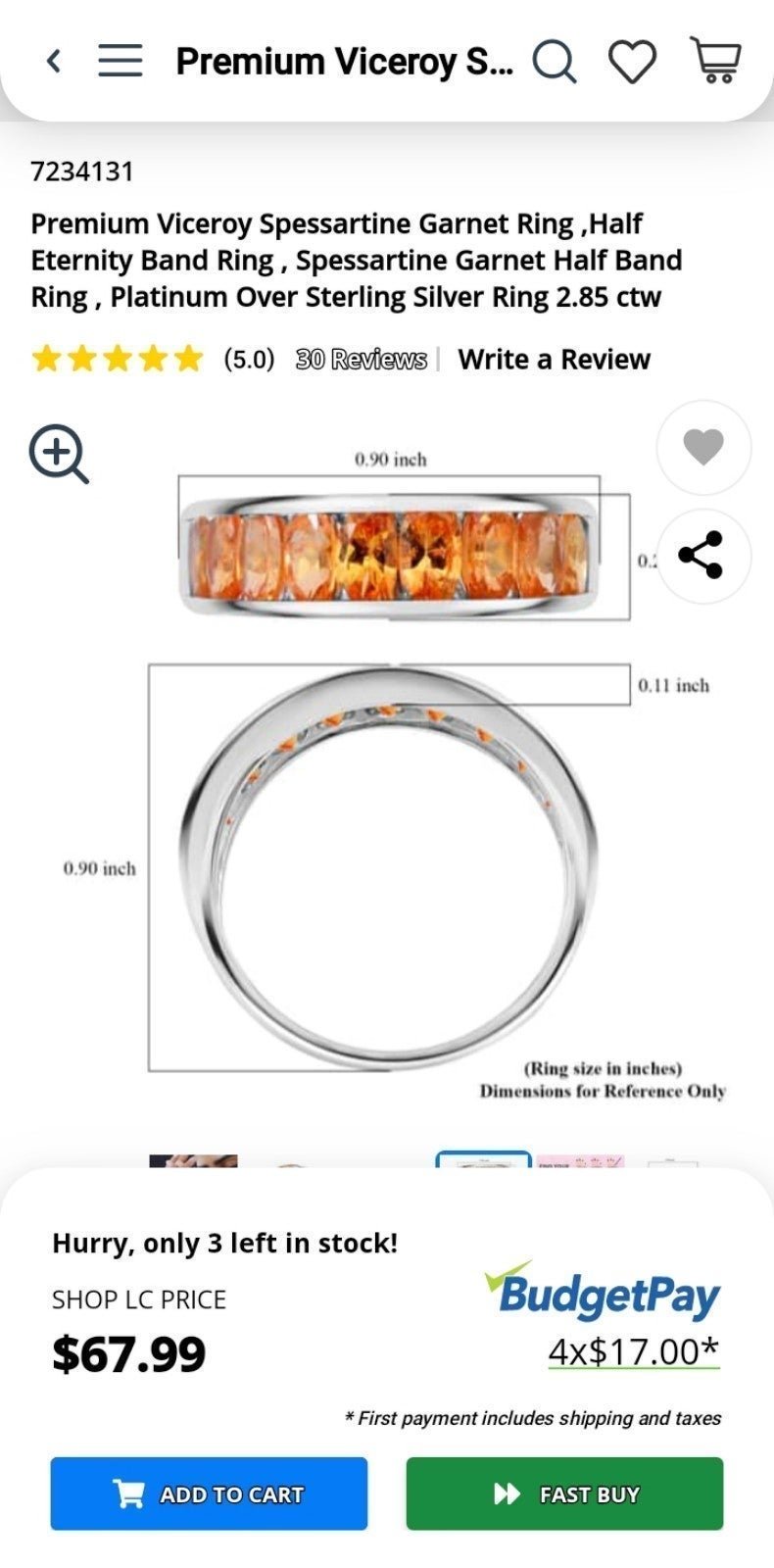
Task: Go back using the header arrow
Action: point(54,61)
